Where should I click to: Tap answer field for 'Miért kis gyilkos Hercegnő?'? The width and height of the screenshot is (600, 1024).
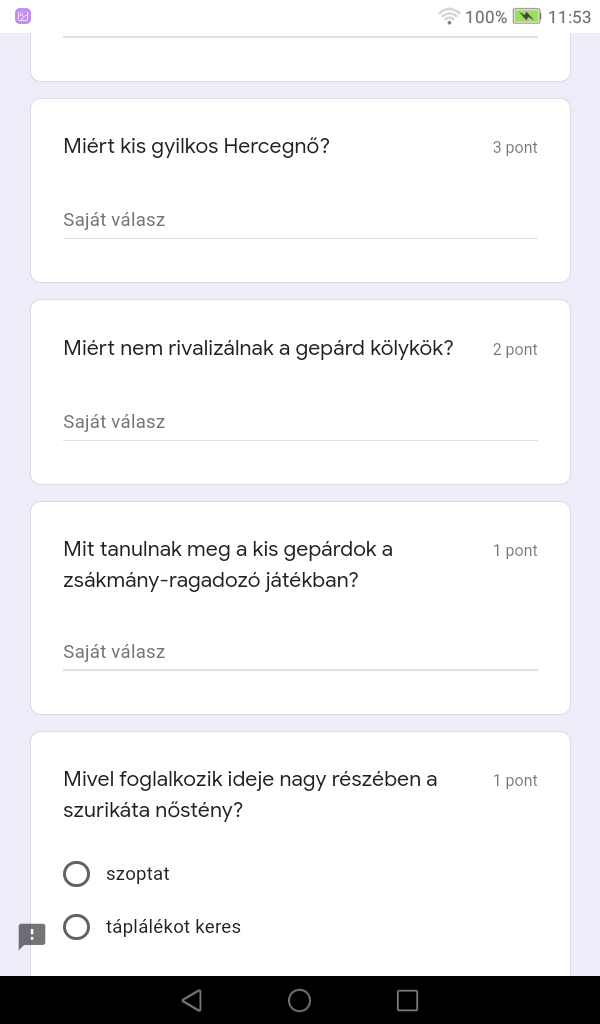tap(300, 220)
